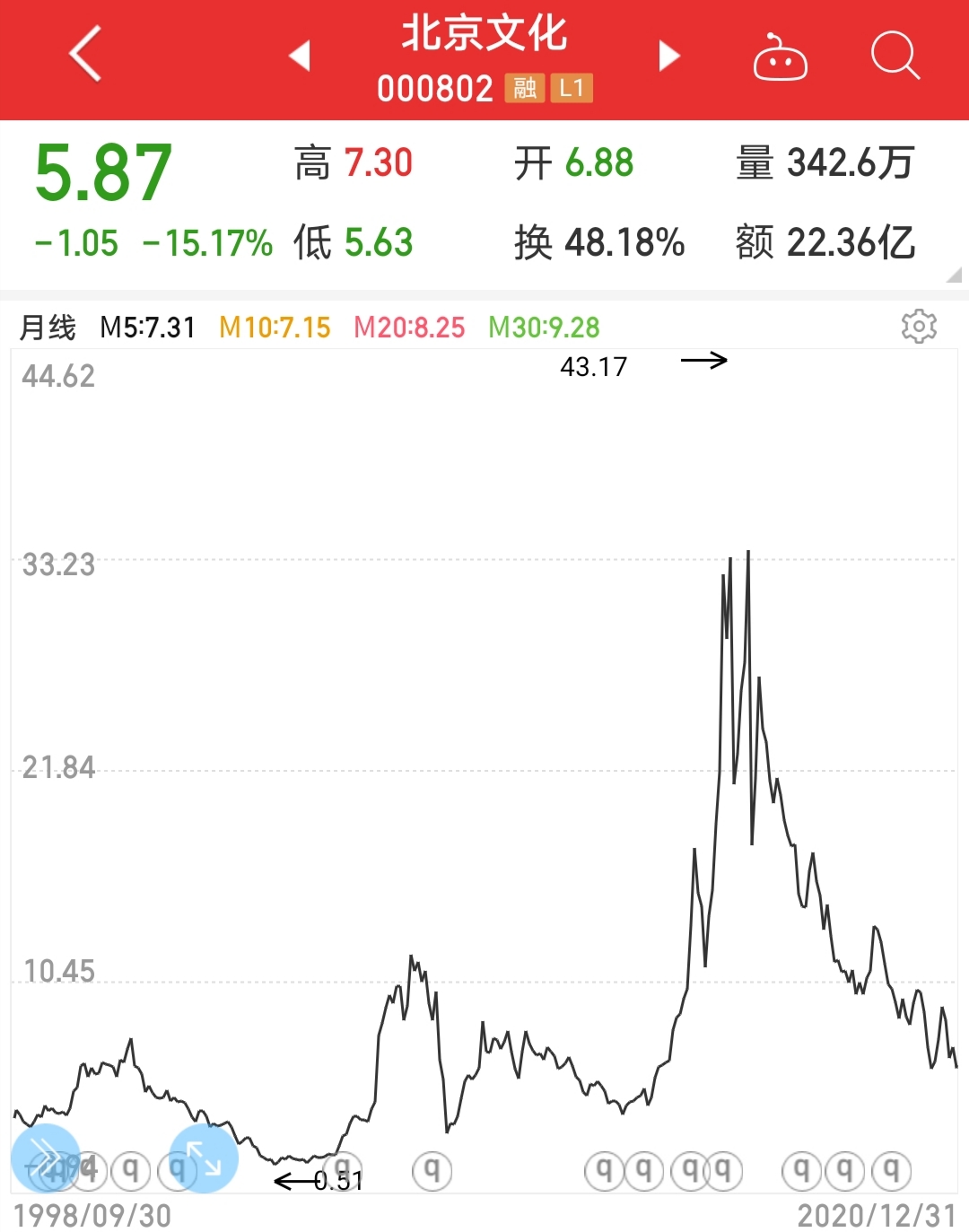
Task: Tap the L1 quote level tag
Action: pyautogui.click(x=571, y=89)
